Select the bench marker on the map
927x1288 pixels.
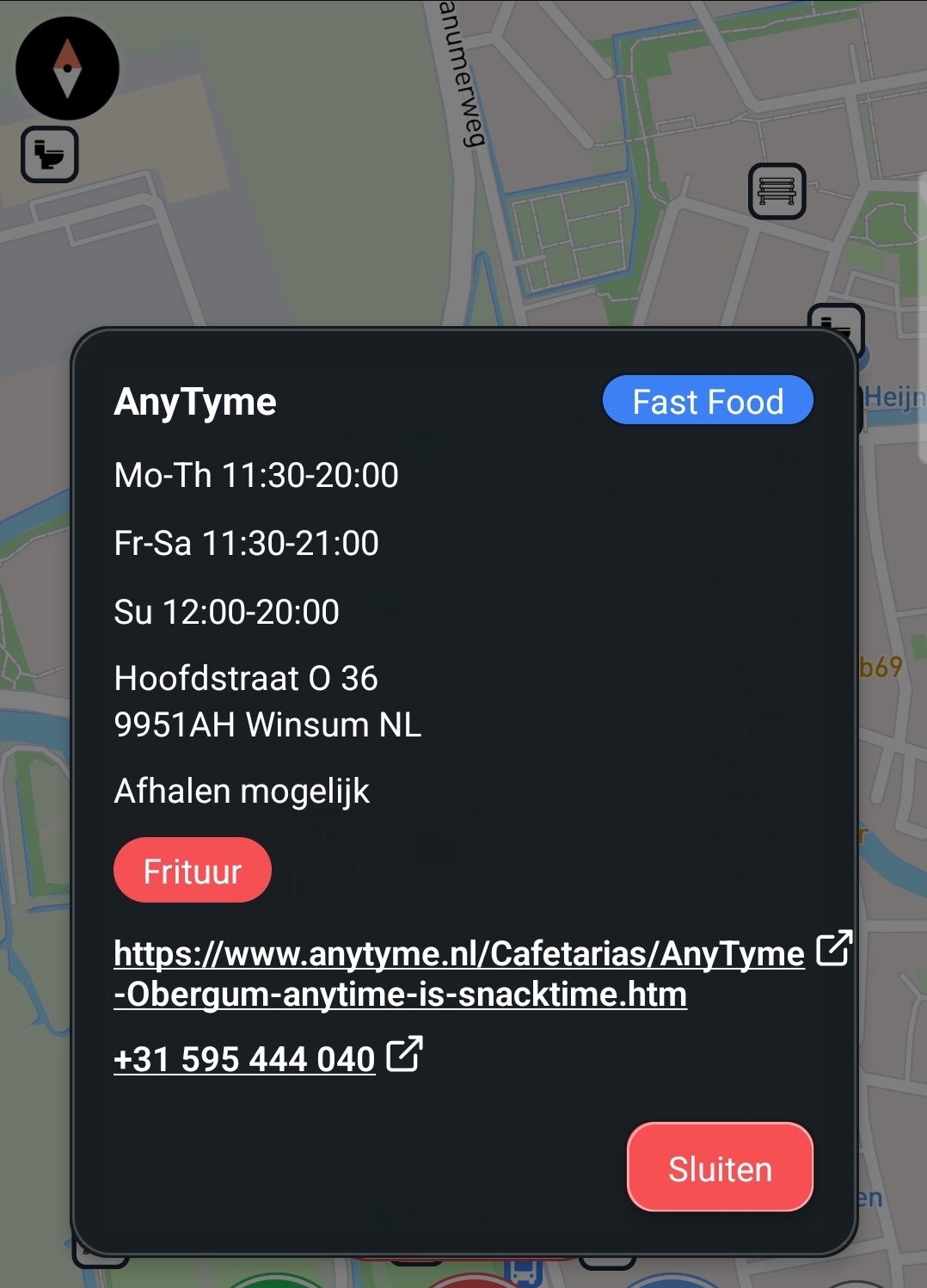click(x=777, y=191)
